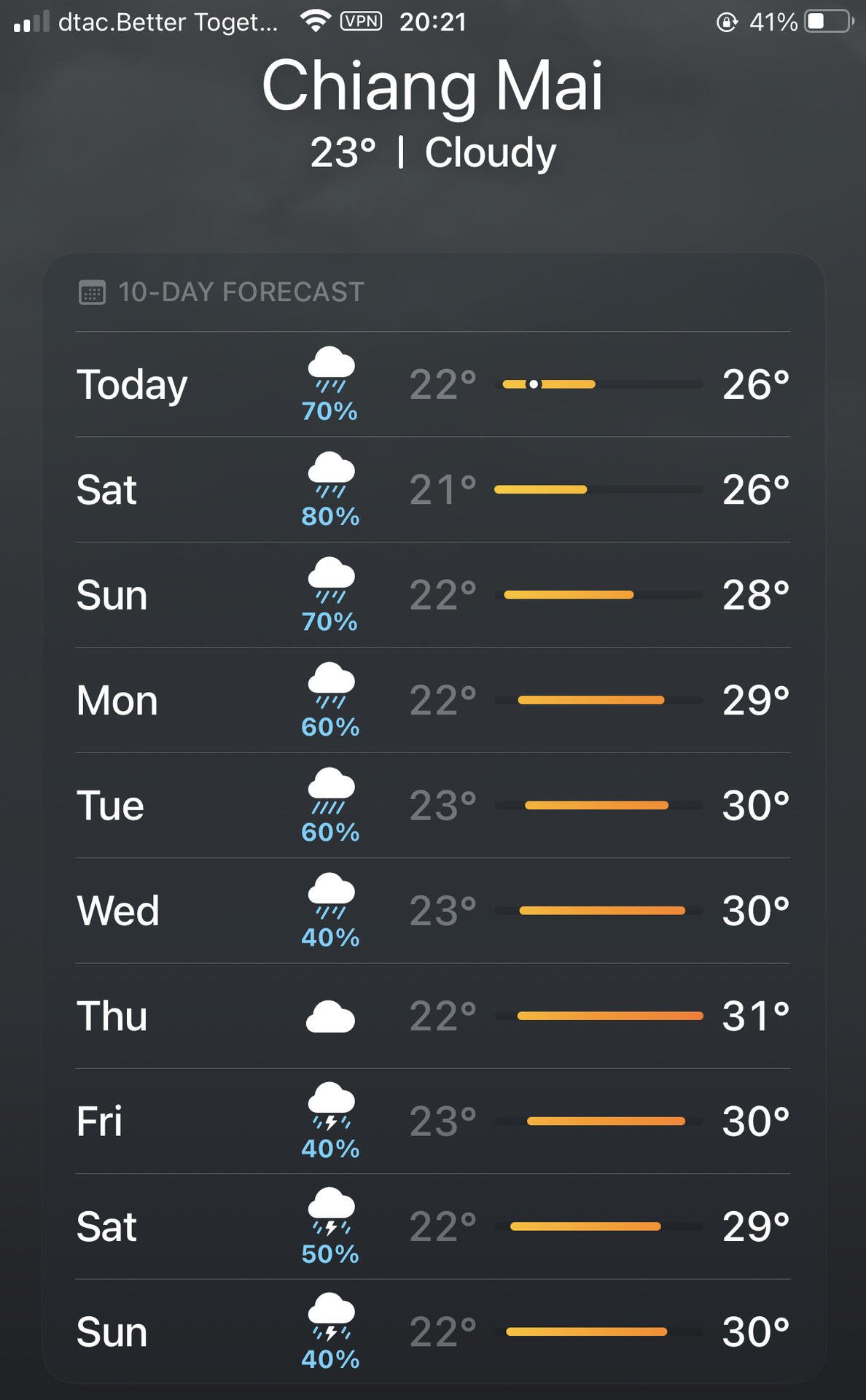This screenshot has width=866, height=1400.
Task: Open Mon forecast details
Action: [433, 700]
